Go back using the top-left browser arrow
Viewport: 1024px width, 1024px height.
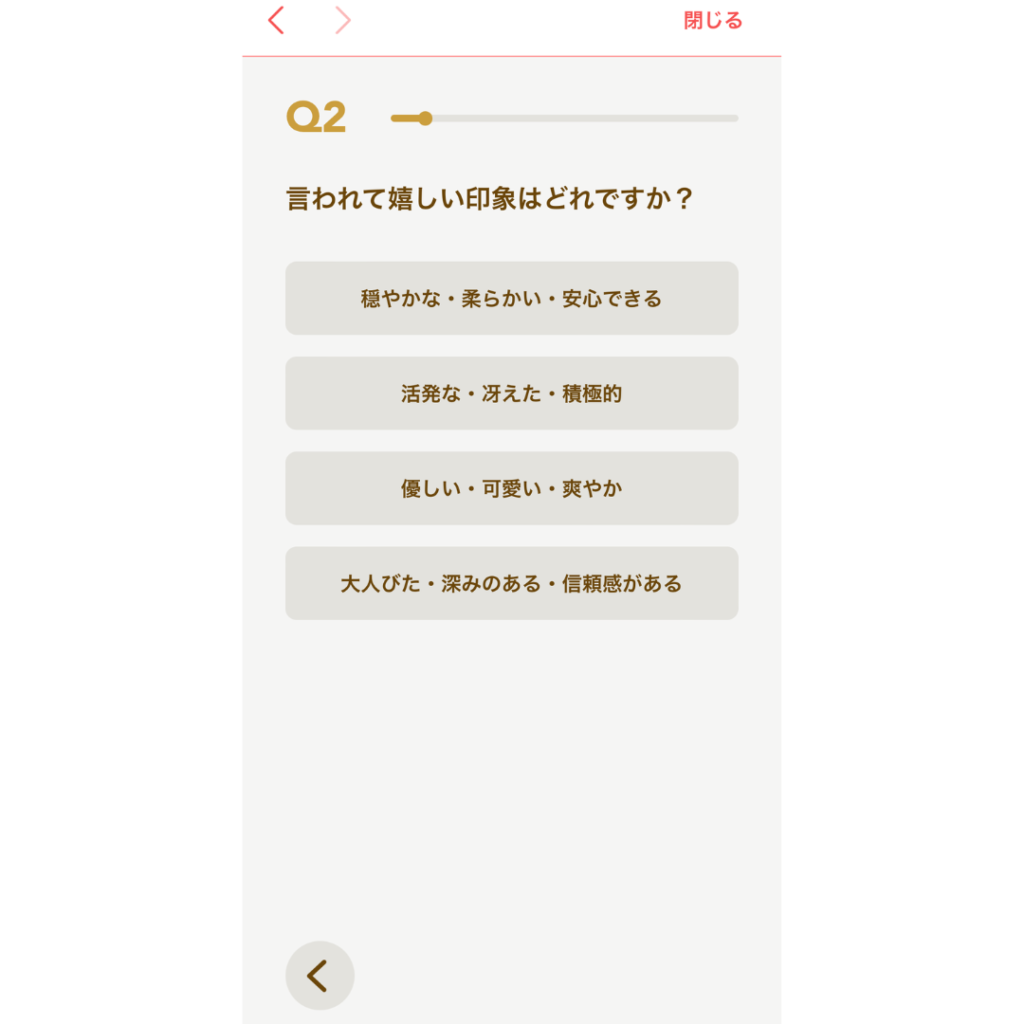click(277, 20)
